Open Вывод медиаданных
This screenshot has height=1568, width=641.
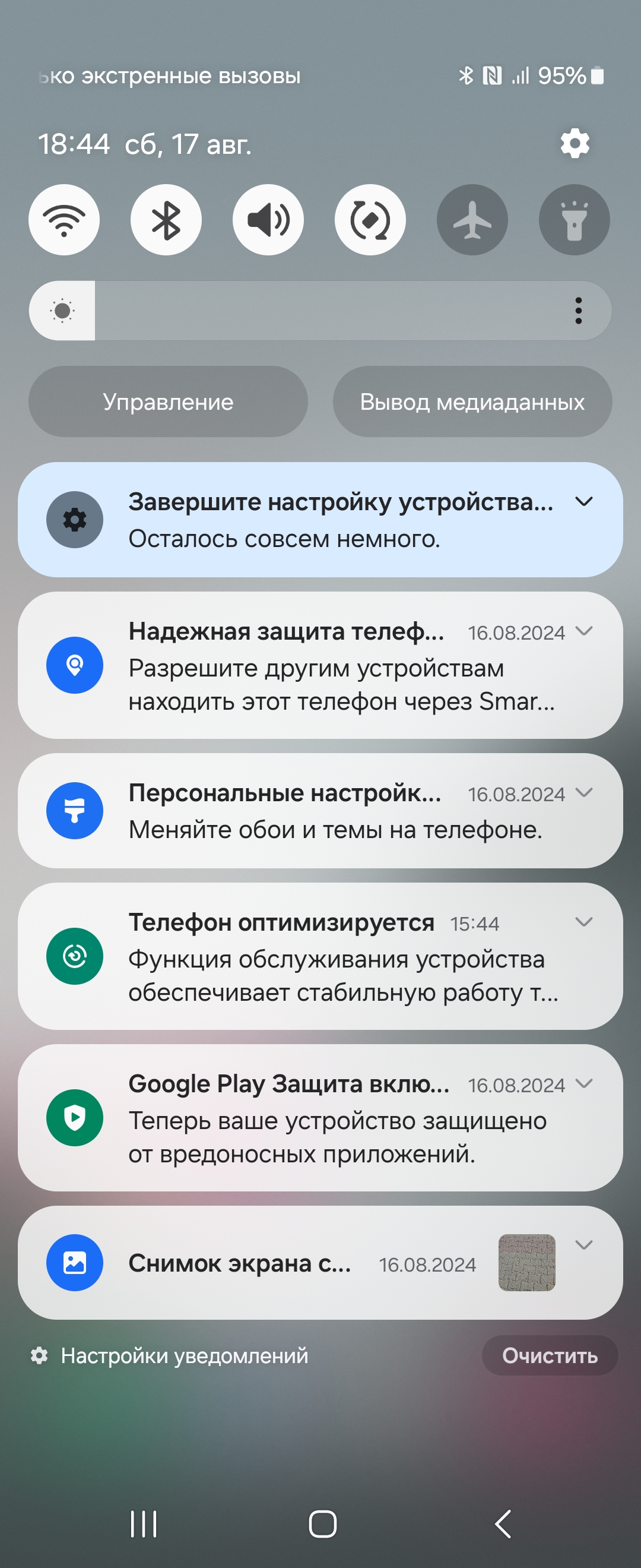(x=472, y=402)
